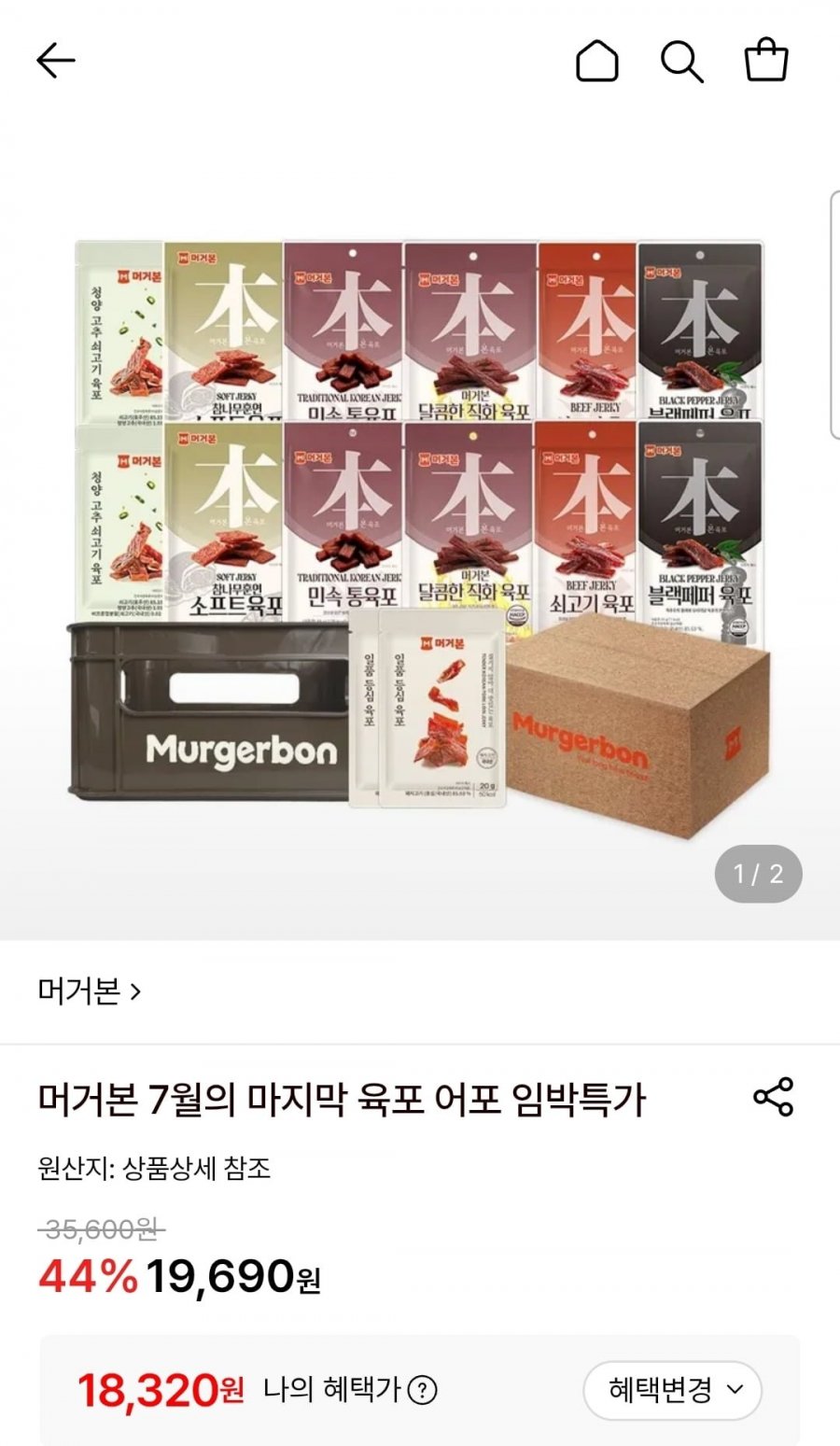
Task: Expand the 혜택변경 dropdown
Action: pos(673,1390)
